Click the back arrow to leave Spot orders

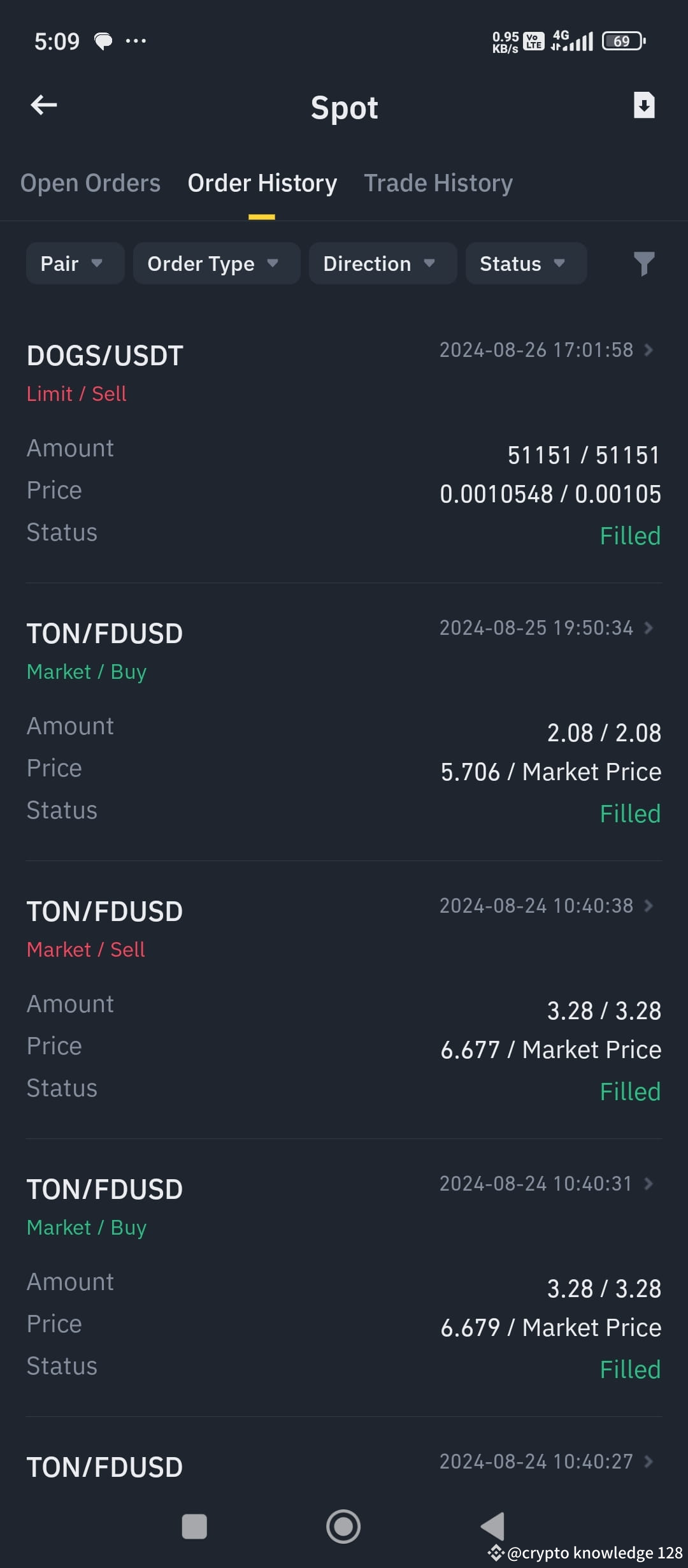pos(43,105)
